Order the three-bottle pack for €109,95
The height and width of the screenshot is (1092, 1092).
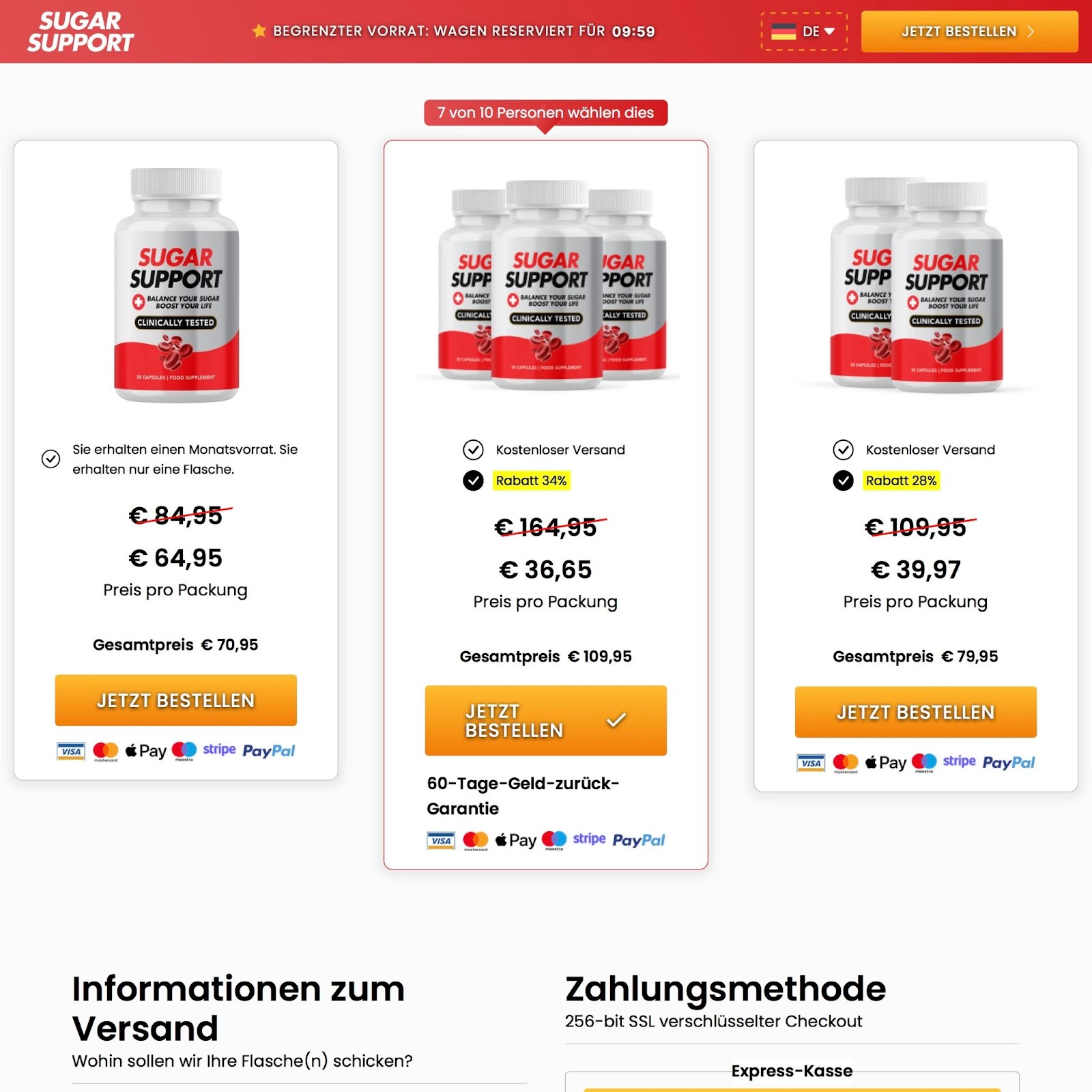[545, 720]
